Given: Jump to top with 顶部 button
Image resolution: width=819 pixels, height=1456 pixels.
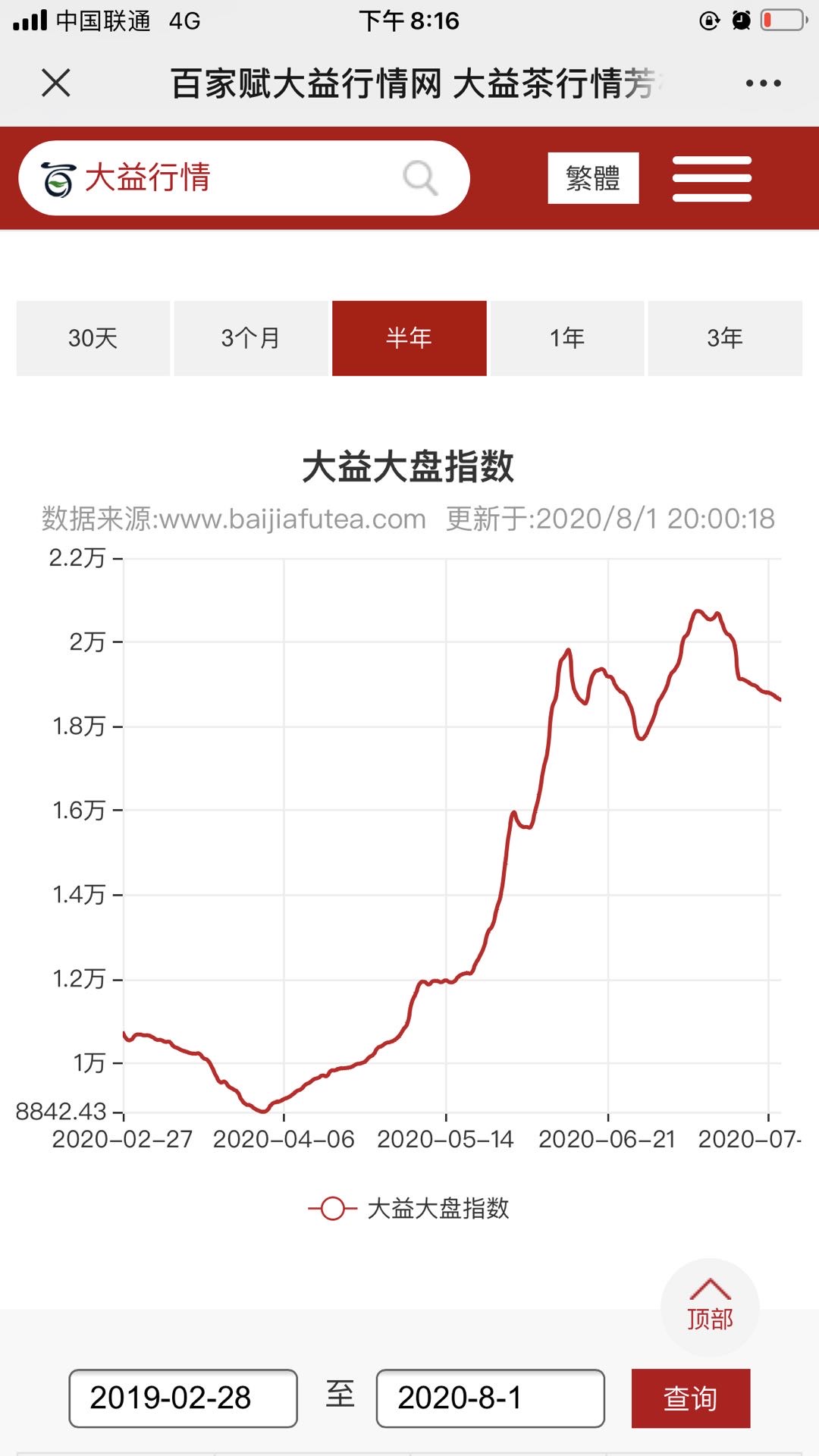Looking at the screenshot, I should tap(710, 1307).
